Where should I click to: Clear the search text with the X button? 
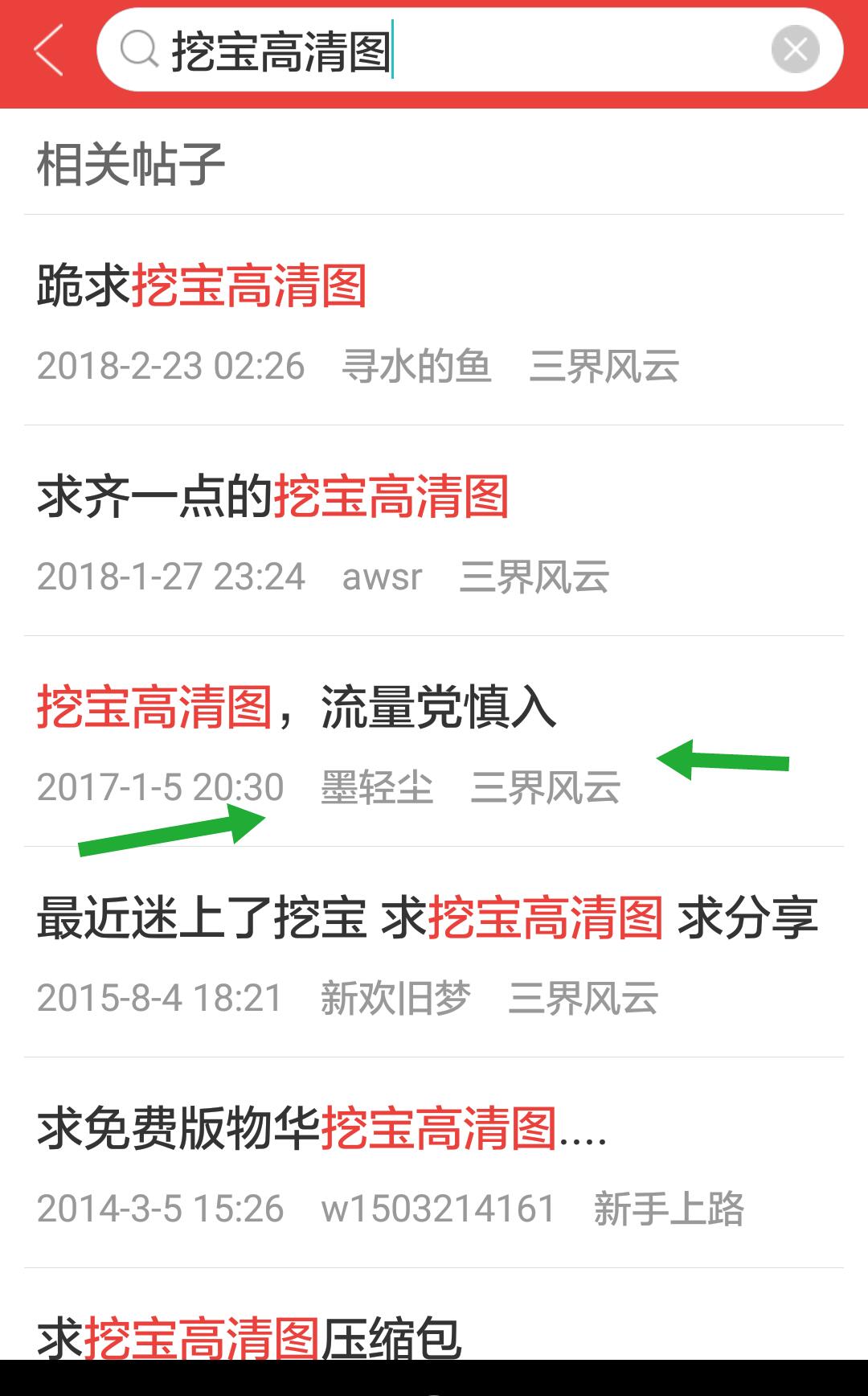pyautogui.click(x=795, y=50)
